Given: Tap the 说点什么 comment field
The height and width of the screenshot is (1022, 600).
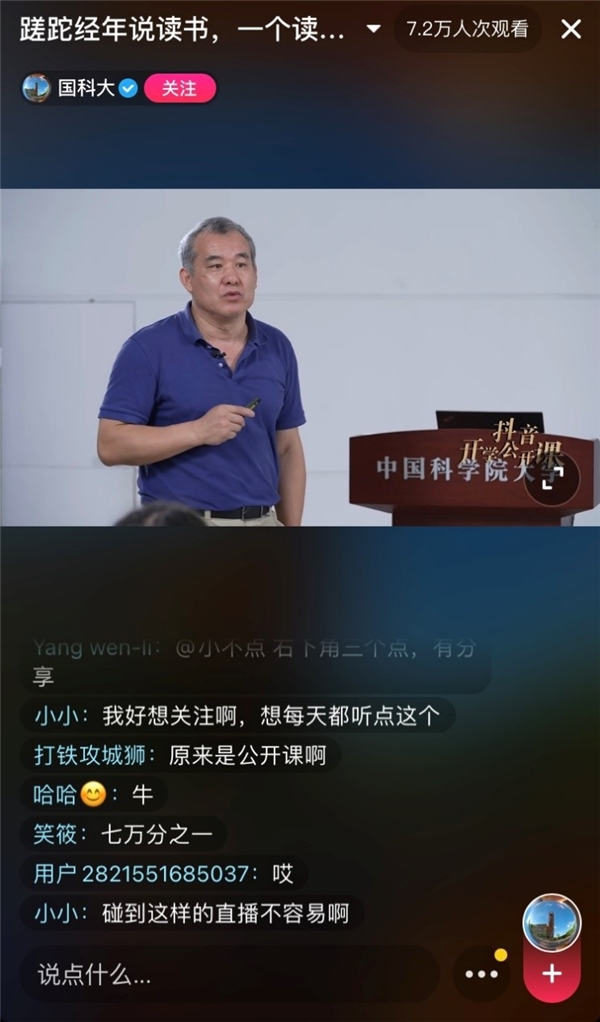Looking at the screenshot, I should [x=228, y=974].
